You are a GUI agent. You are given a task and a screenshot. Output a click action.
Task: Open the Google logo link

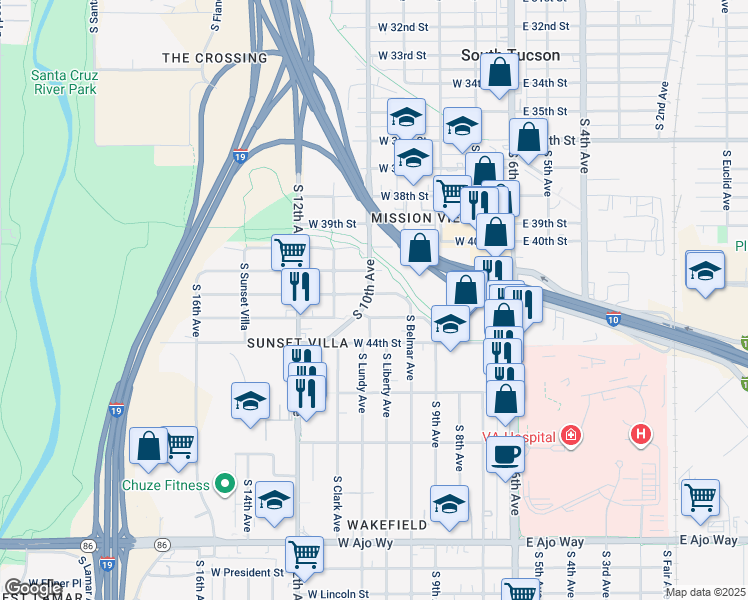coord(33,588)
